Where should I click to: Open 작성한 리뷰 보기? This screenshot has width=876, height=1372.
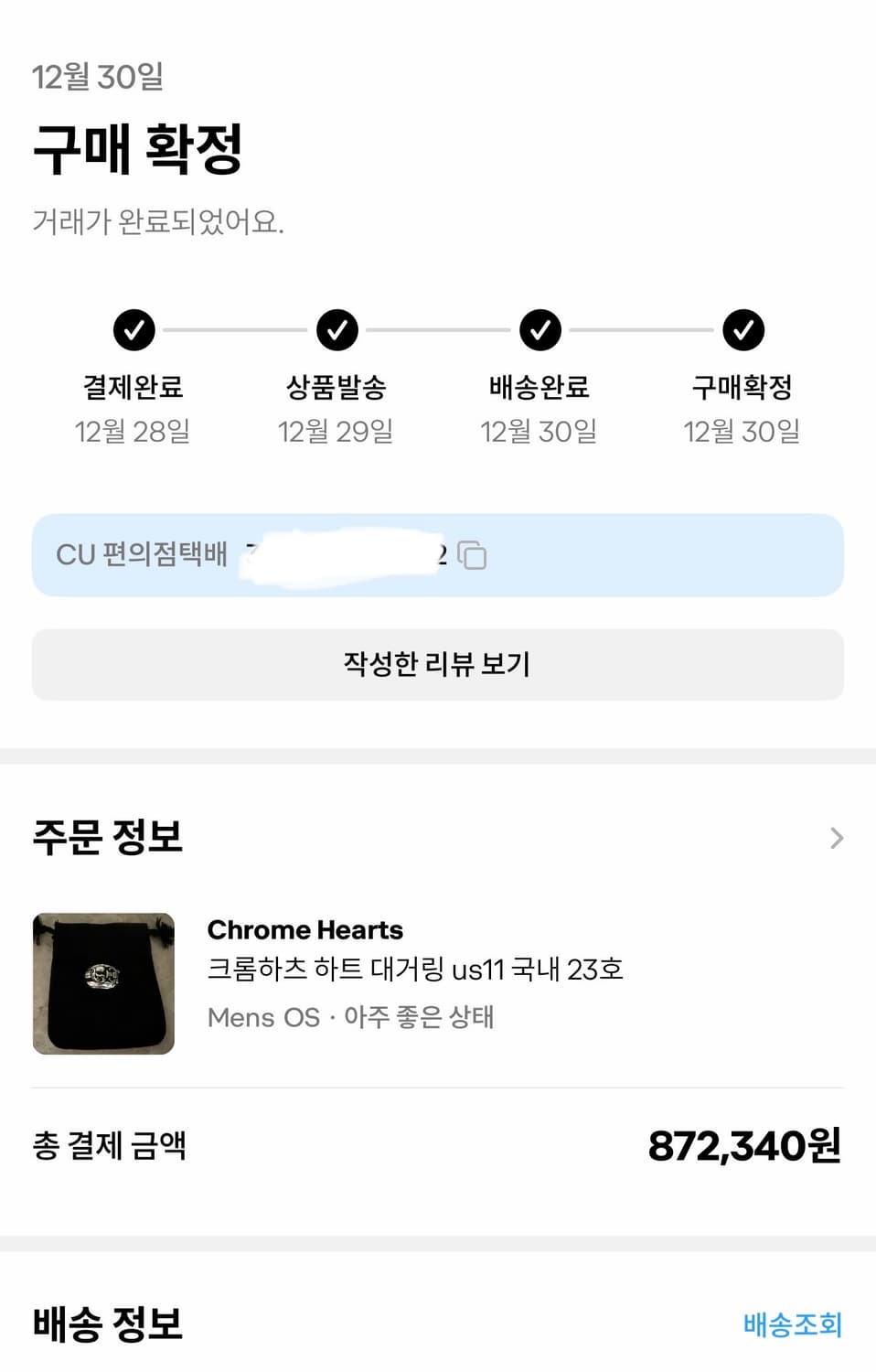pos(438,665)
